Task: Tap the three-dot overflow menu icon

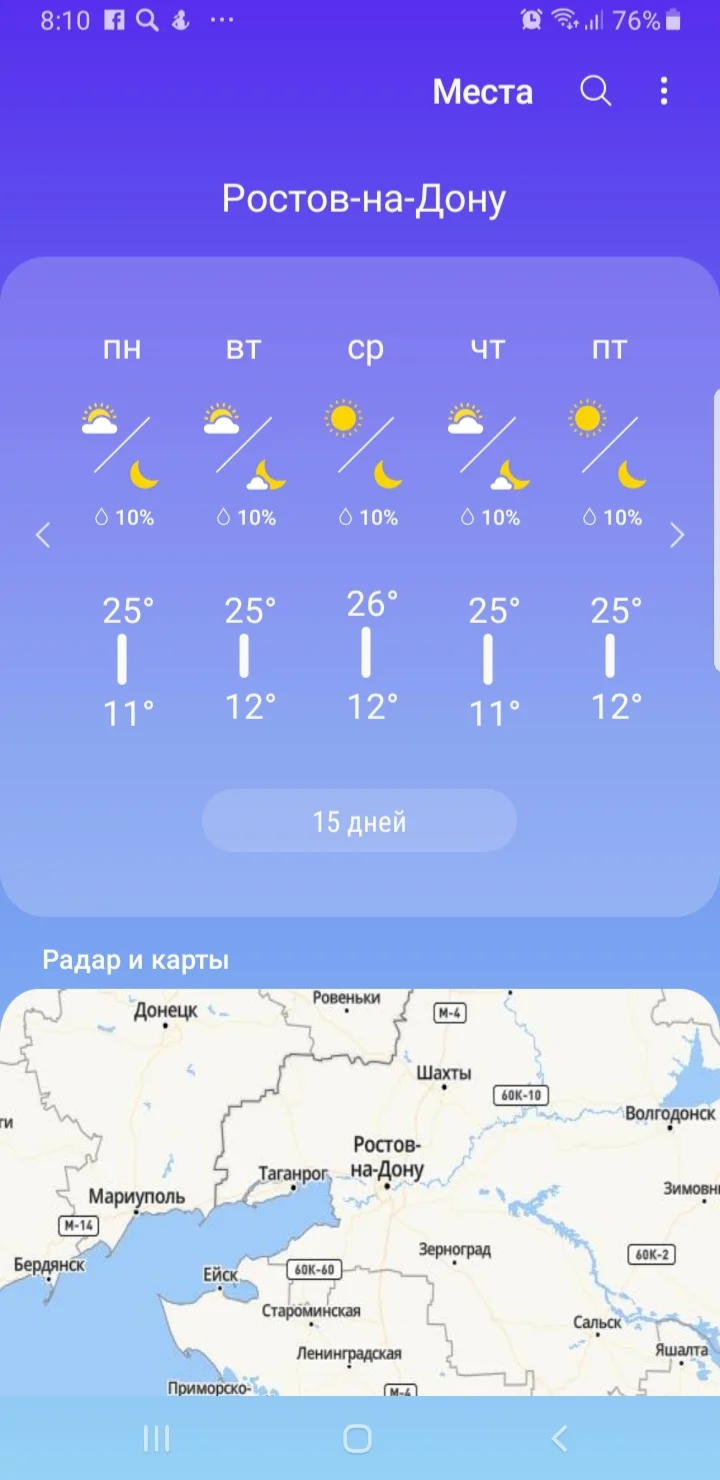Action: (663, 91)
